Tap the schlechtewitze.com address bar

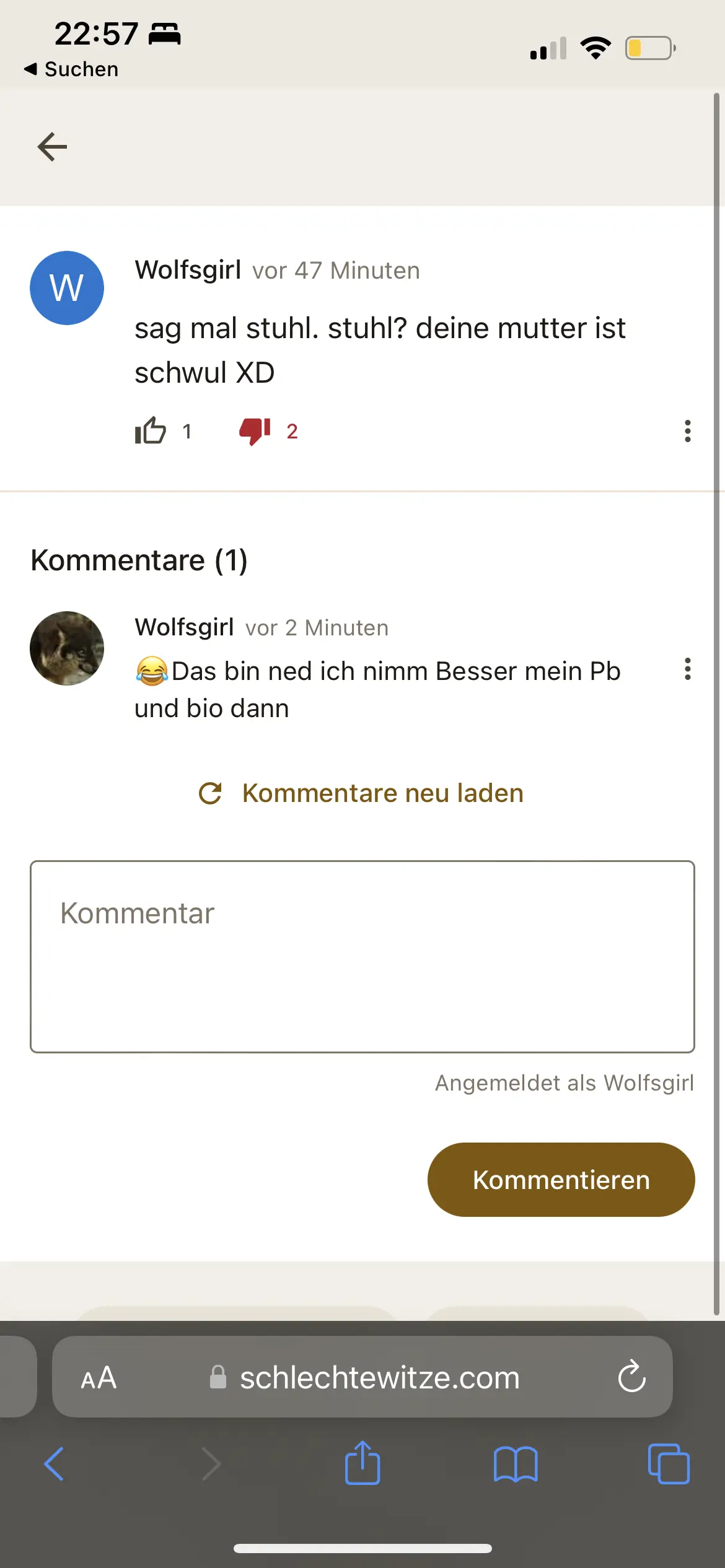378,1379
